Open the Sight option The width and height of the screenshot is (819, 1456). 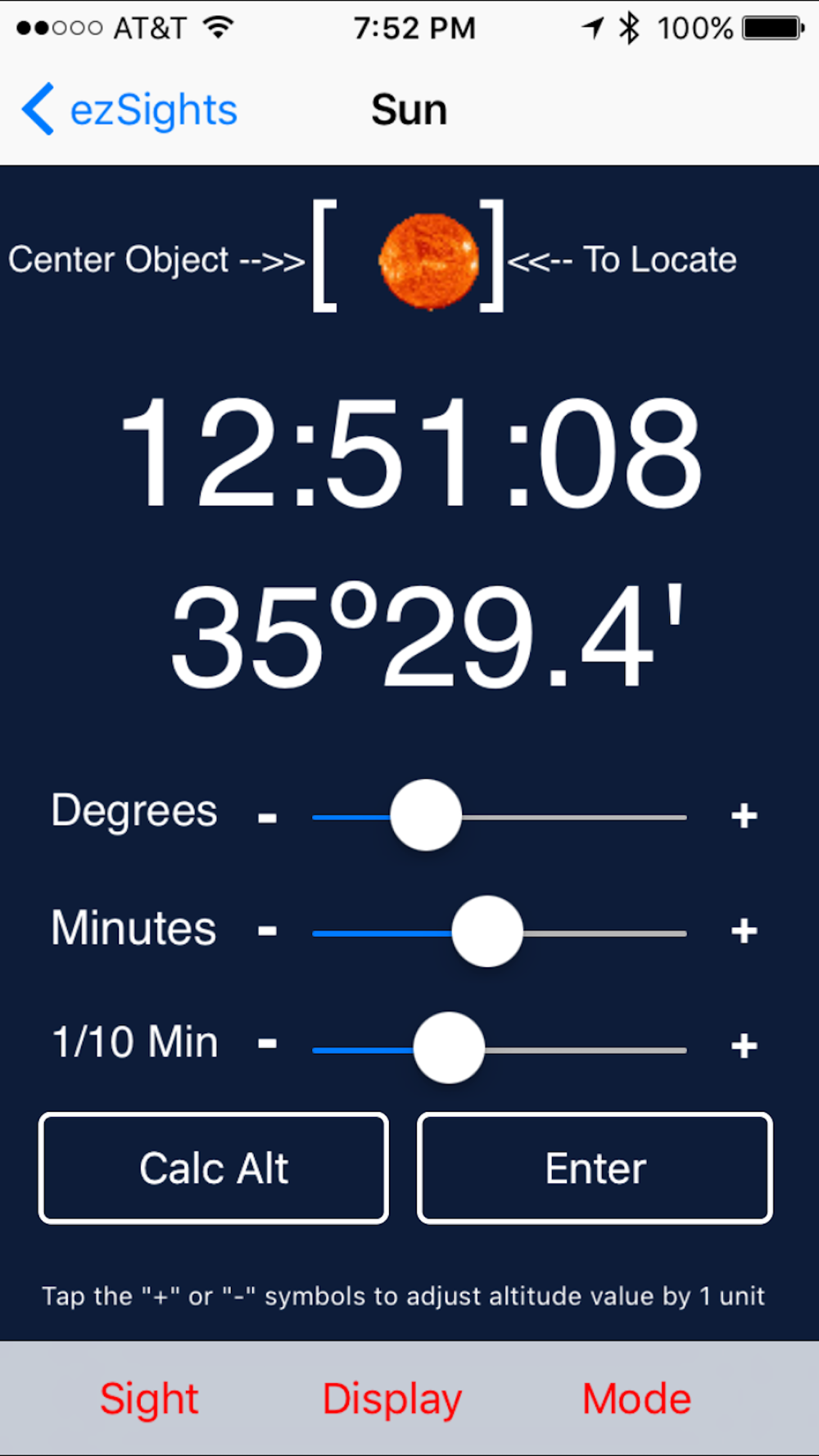(x=149, y=1399)
